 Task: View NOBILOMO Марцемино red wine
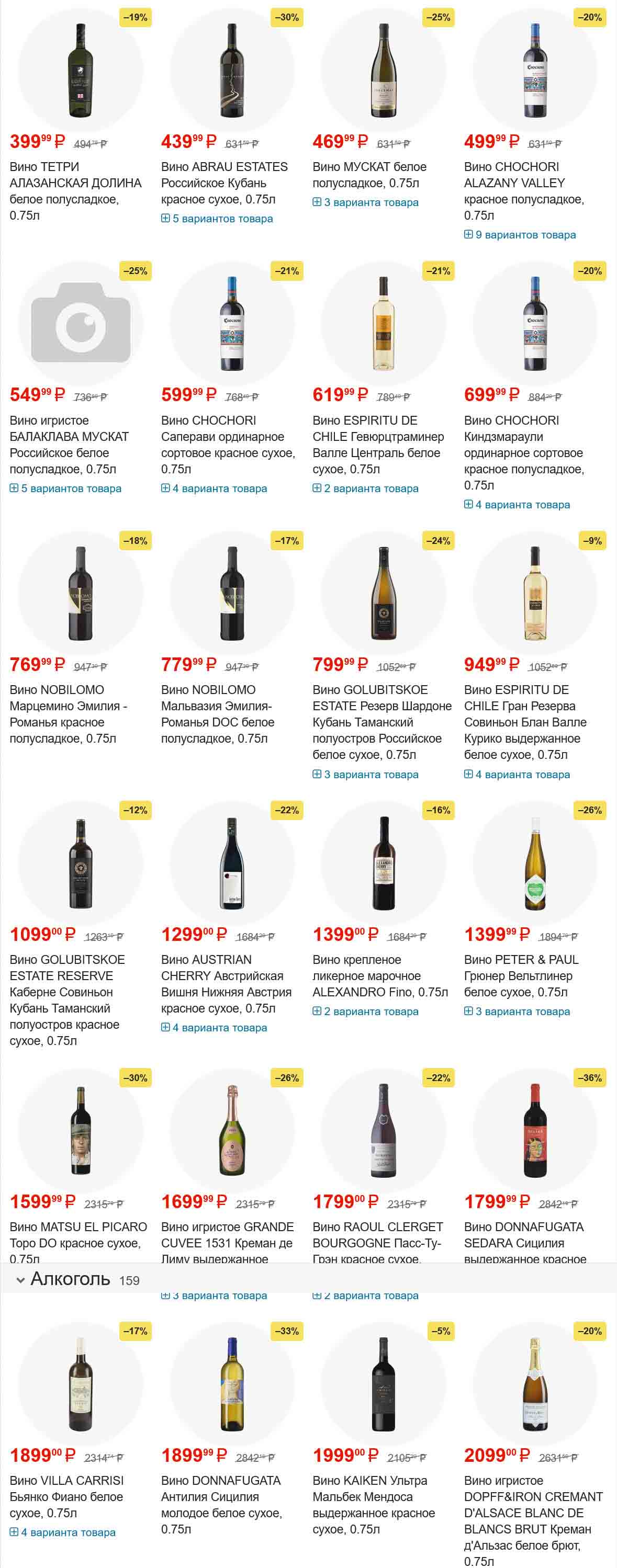[68, 714]
